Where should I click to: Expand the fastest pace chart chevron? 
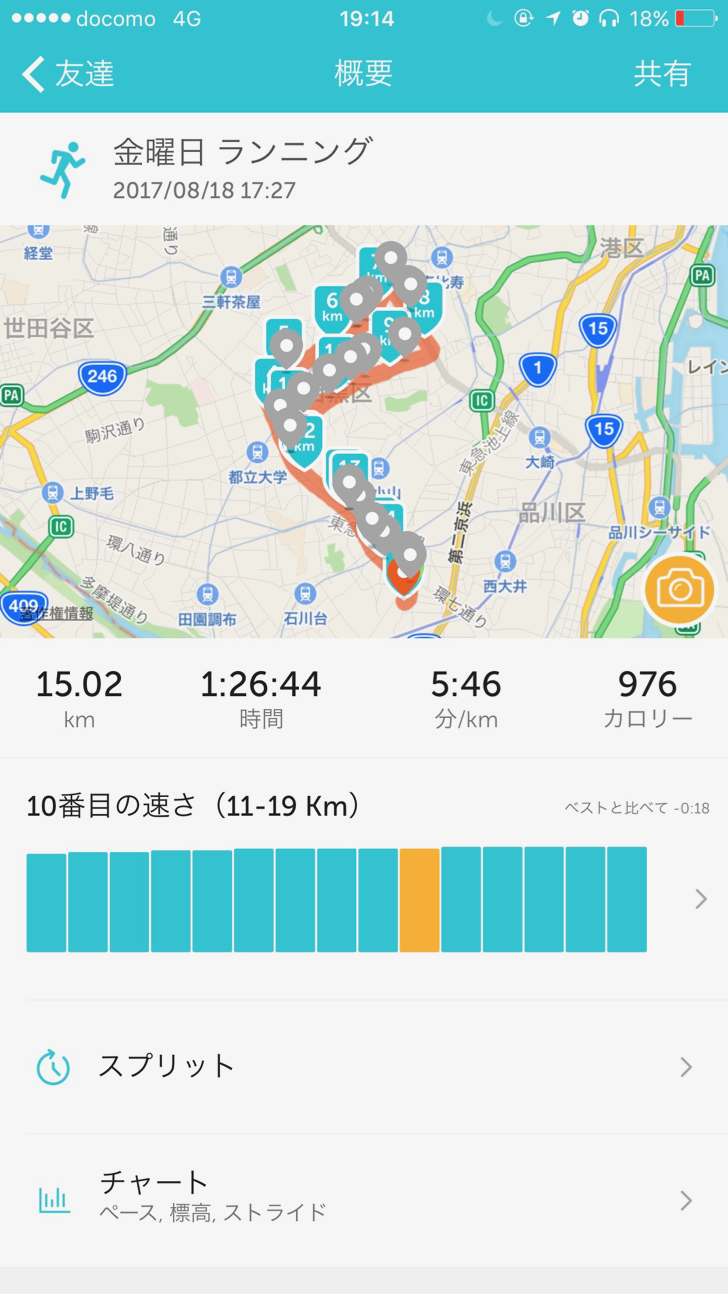point(701,900)
